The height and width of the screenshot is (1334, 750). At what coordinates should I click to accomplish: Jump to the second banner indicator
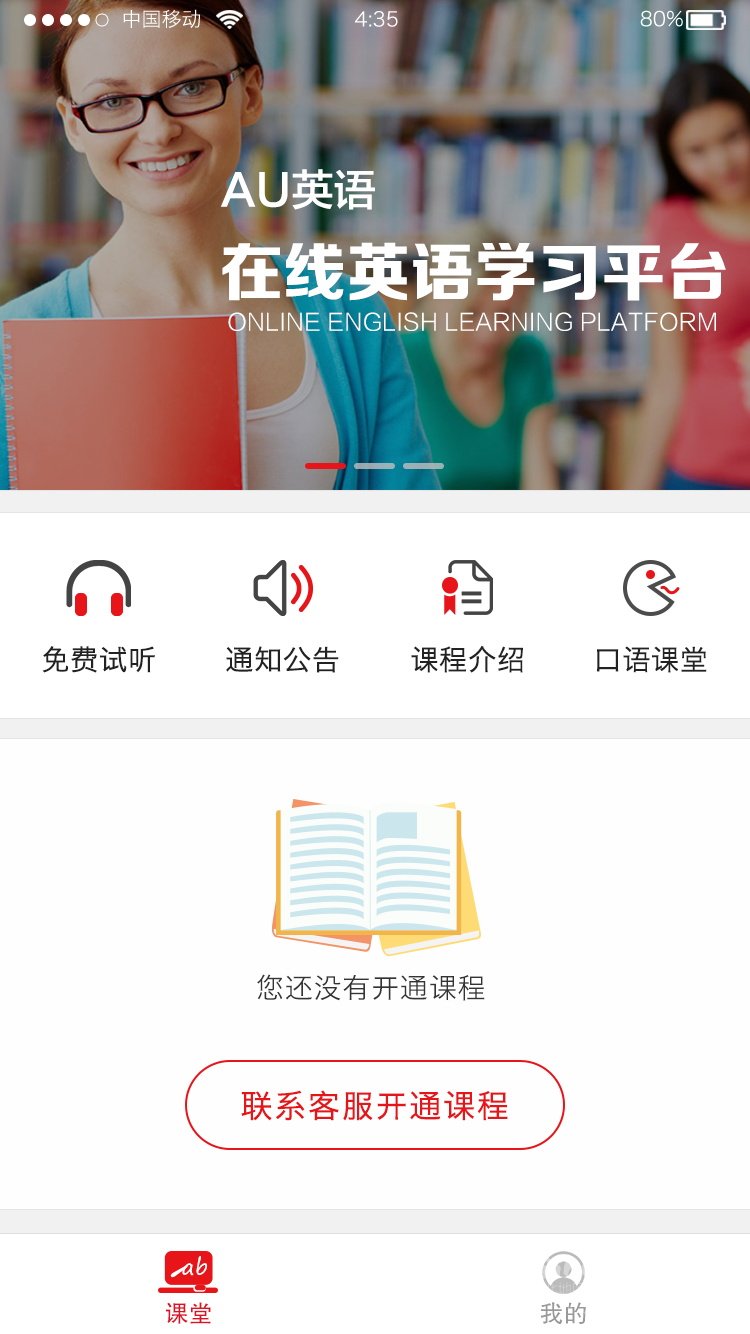374,466
